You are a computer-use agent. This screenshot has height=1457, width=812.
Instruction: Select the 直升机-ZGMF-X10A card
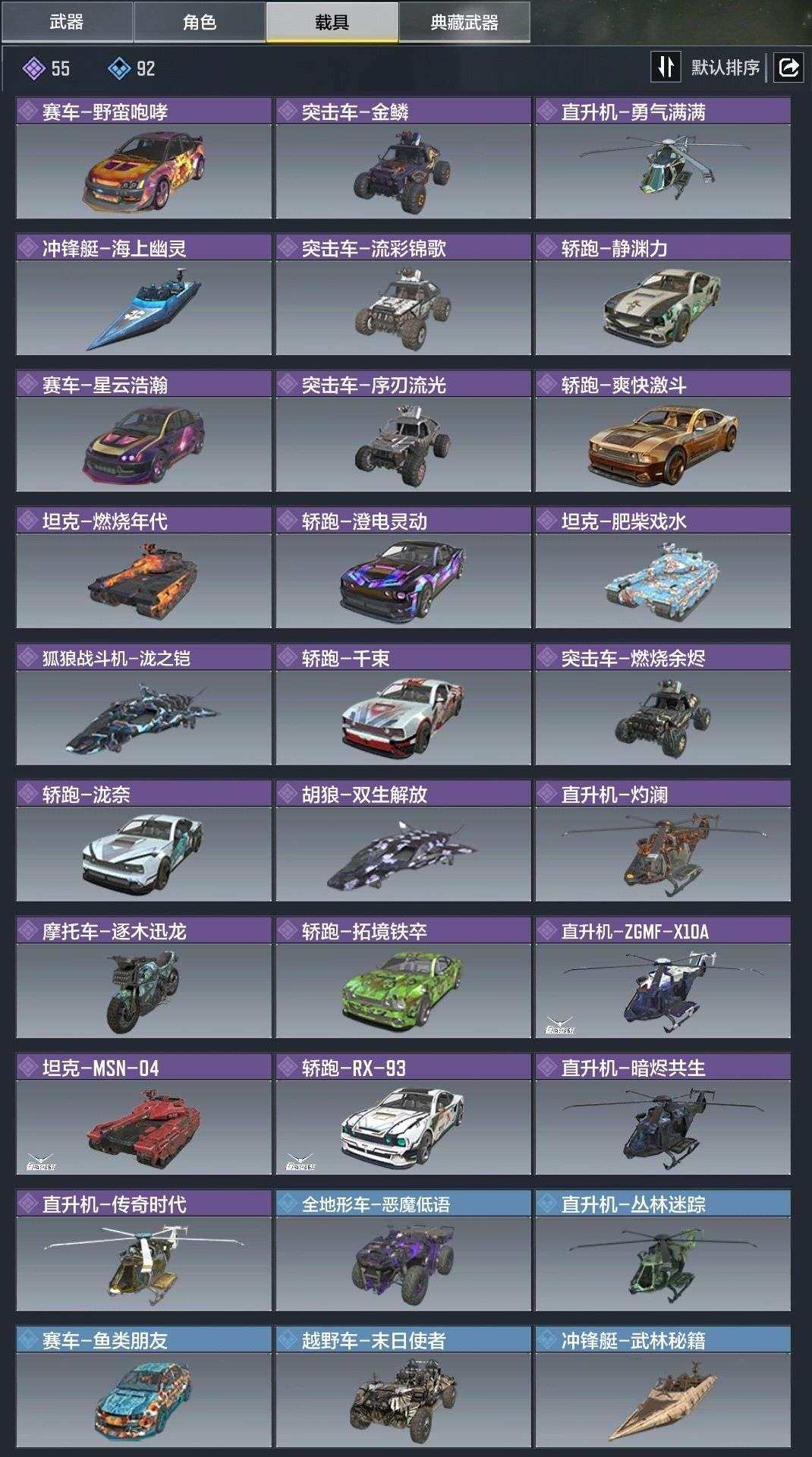tap(663, 977)
